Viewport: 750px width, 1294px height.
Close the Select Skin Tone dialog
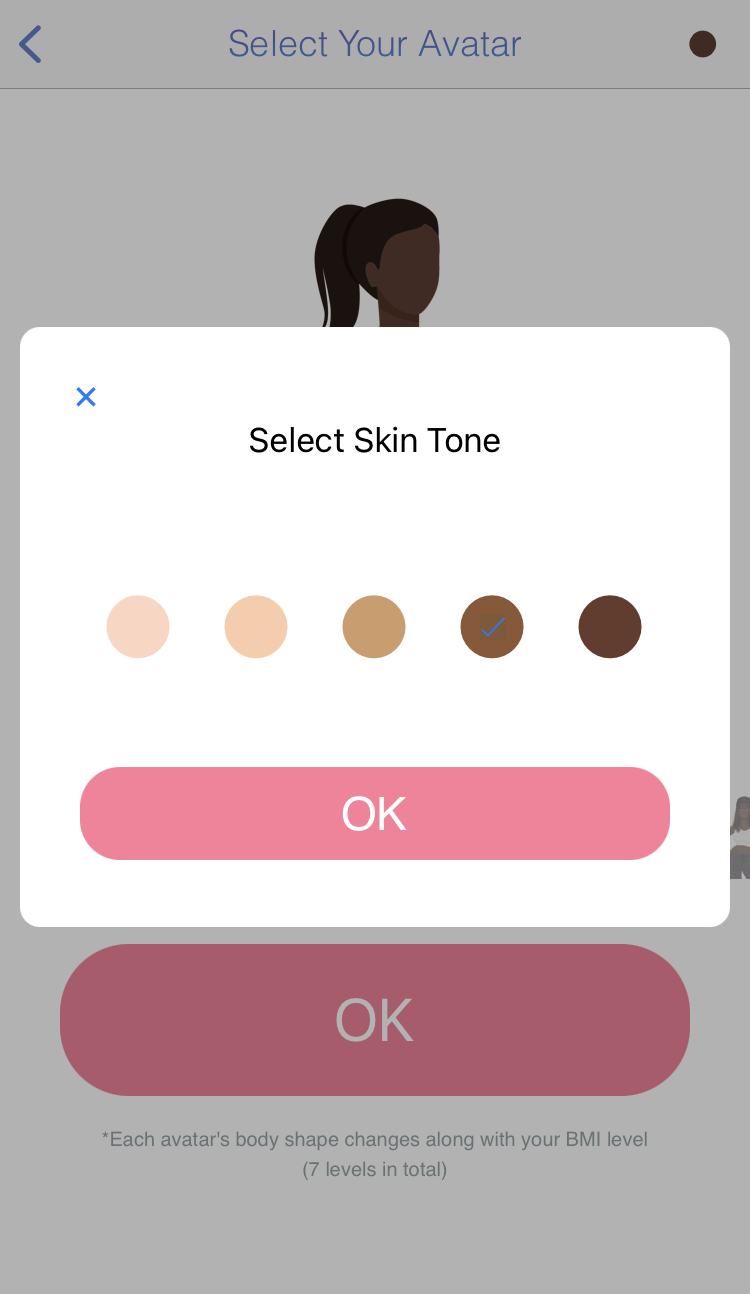pyautogui.click(x=86, y=397)
